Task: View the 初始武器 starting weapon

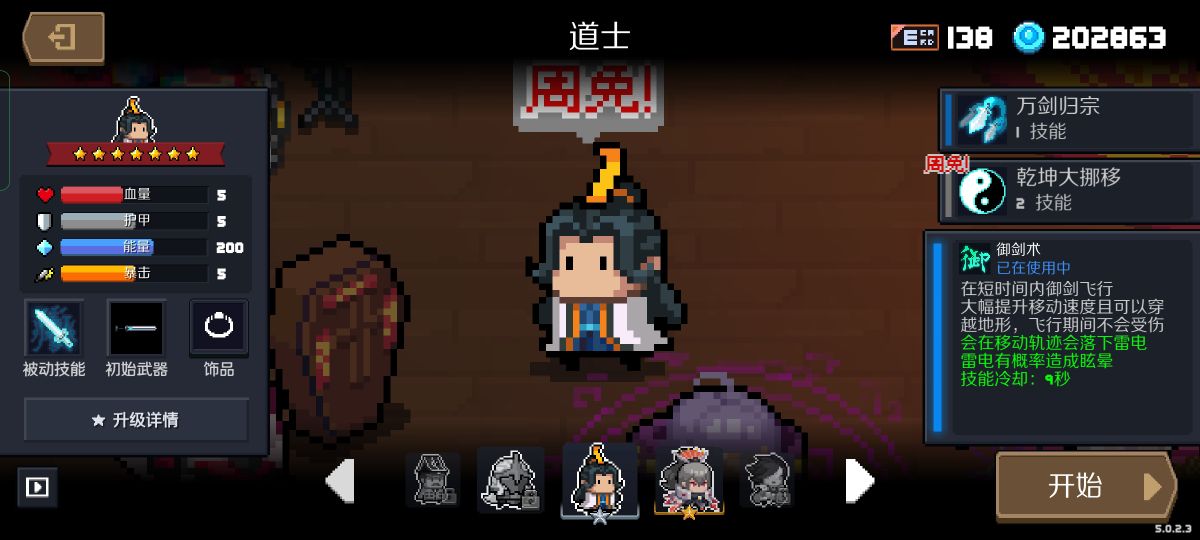Action: [136, 330]
